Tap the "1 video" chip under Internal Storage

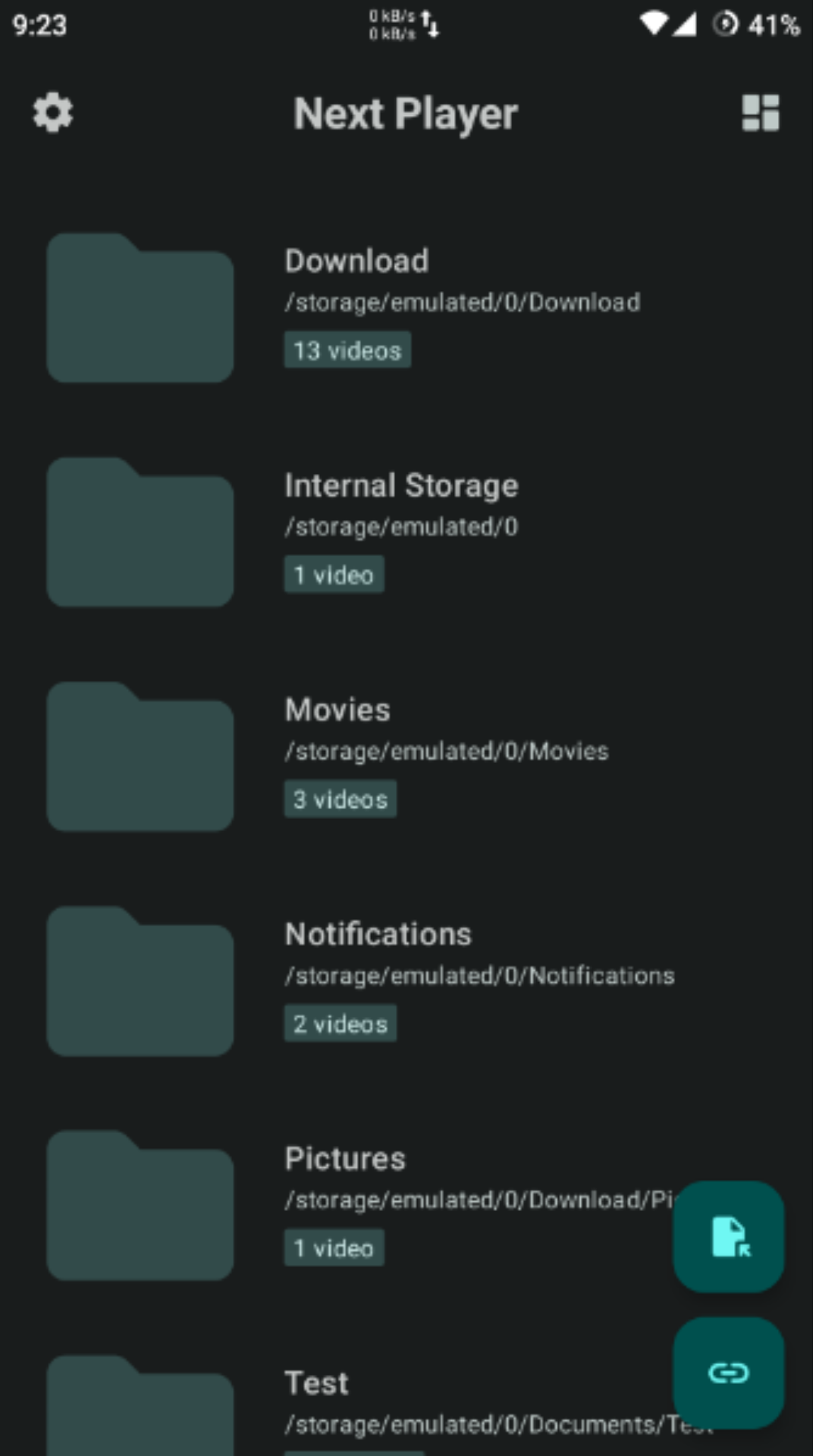pos(334,574)
